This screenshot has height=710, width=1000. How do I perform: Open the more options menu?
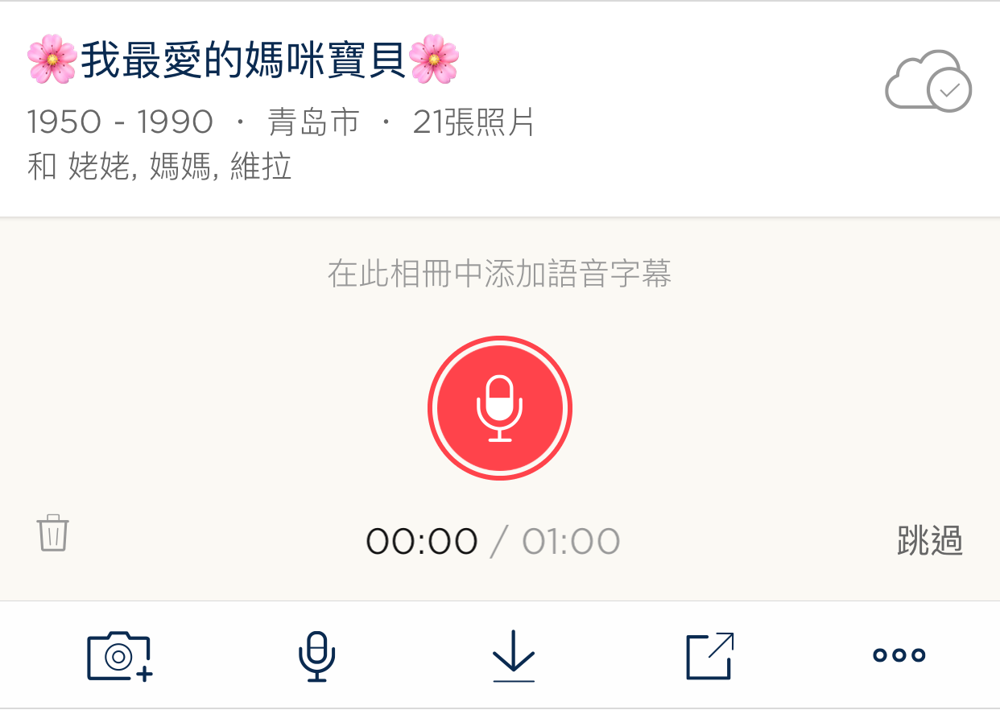coord(898,656)
